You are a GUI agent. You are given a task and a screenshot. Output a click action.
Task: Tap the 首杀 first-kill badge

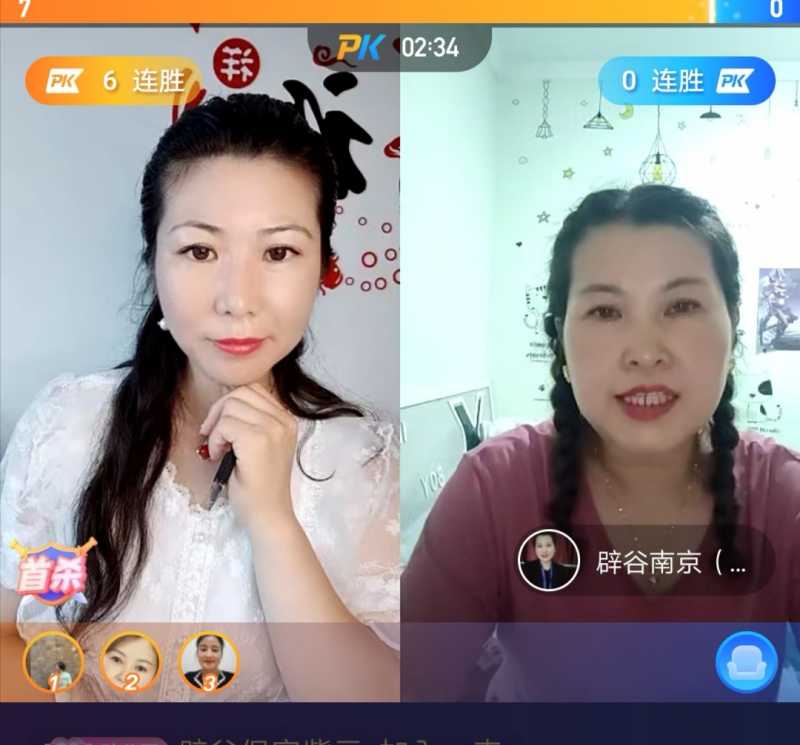tap(51, 571)
